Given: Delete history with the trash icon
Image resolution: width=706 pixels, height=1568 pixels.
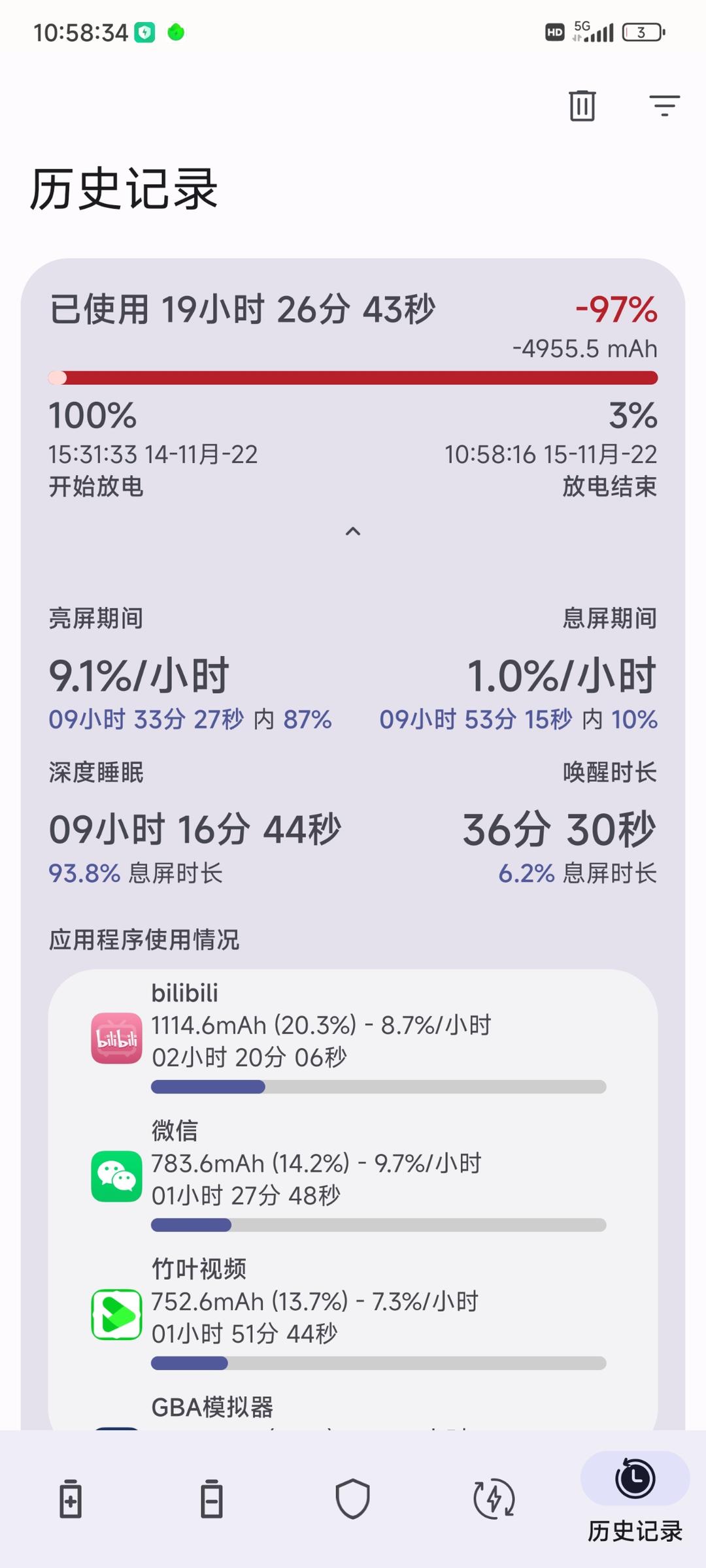Looking at the screenshot, I should (582, 106).
